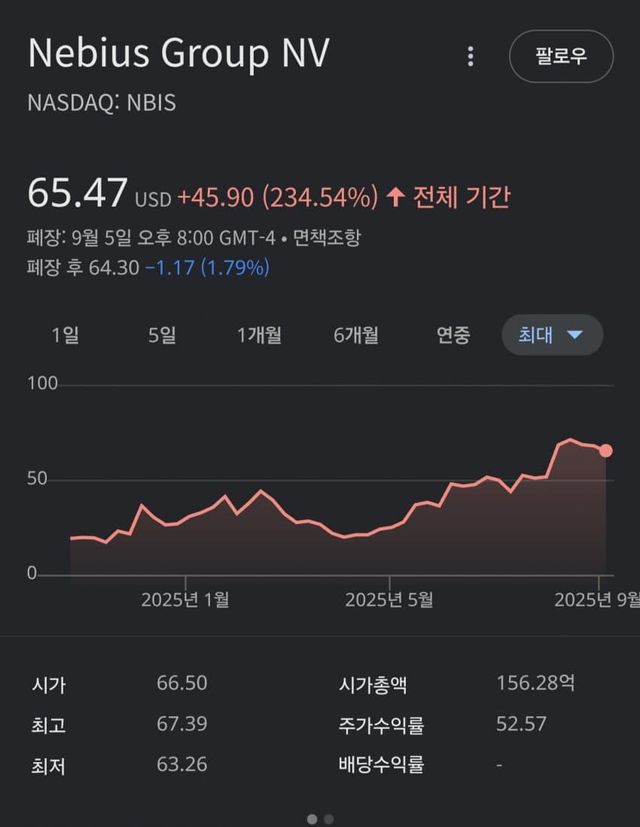Viewport: 640px width, 827px height.
Task: View the 6개월 chart range
Action: [356, 335]
